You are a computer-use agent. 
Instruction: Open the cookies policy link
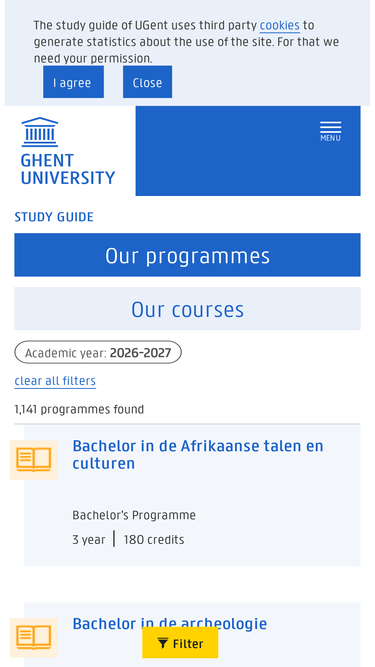(x=279, y=26)
